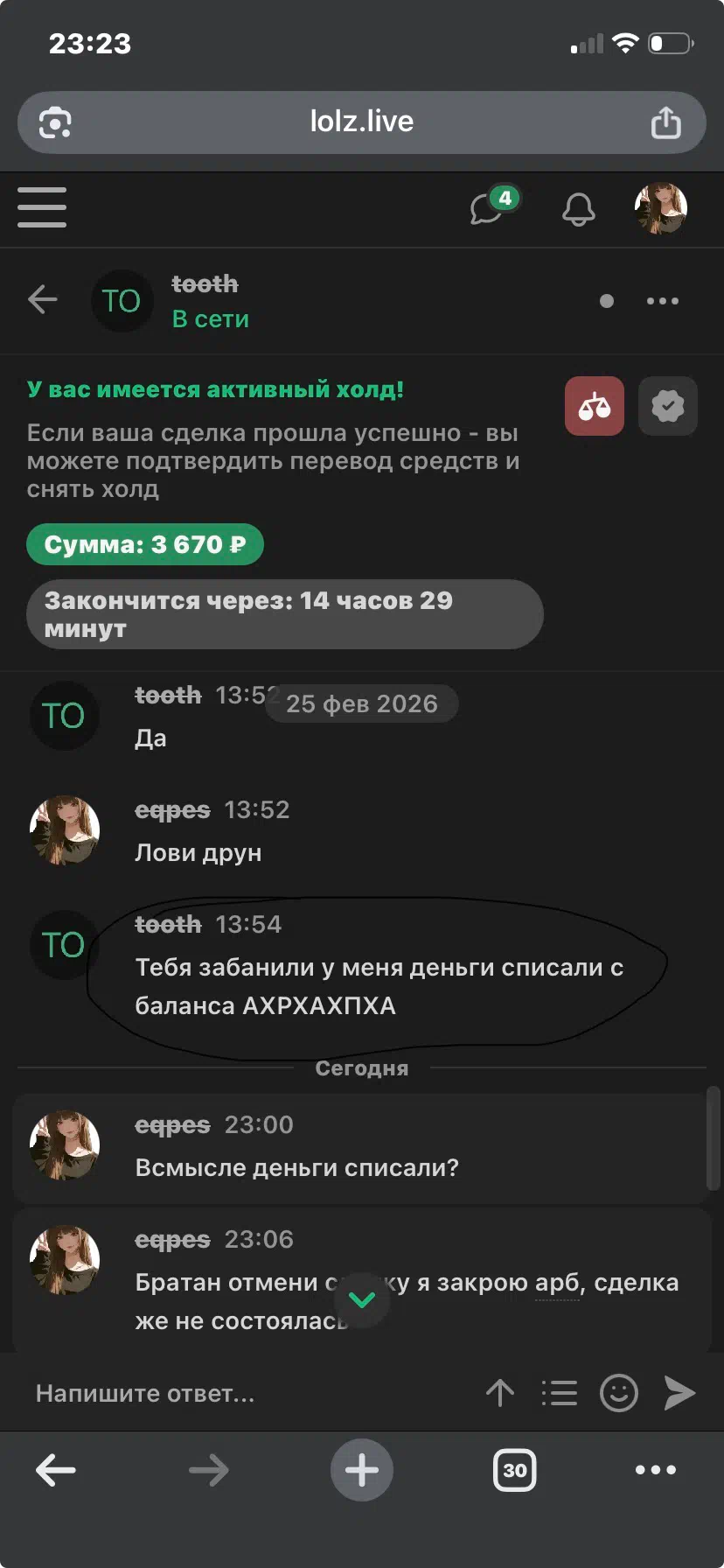Open the notifications bell
The image size is (724, 1568).
578,208
